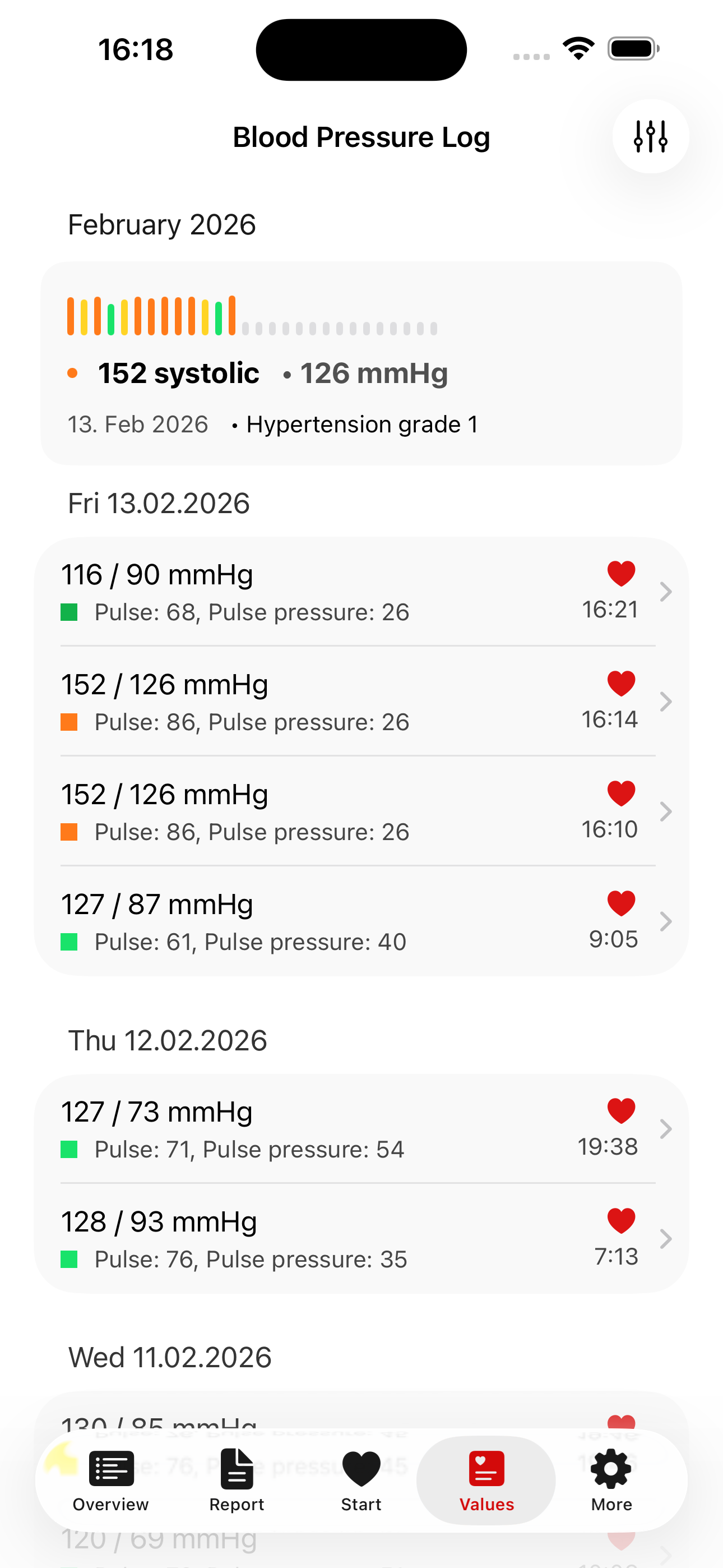Tap the green status square on the 127/87 entry
This screenshot has height=1568, width=723.
click(72, 942)
